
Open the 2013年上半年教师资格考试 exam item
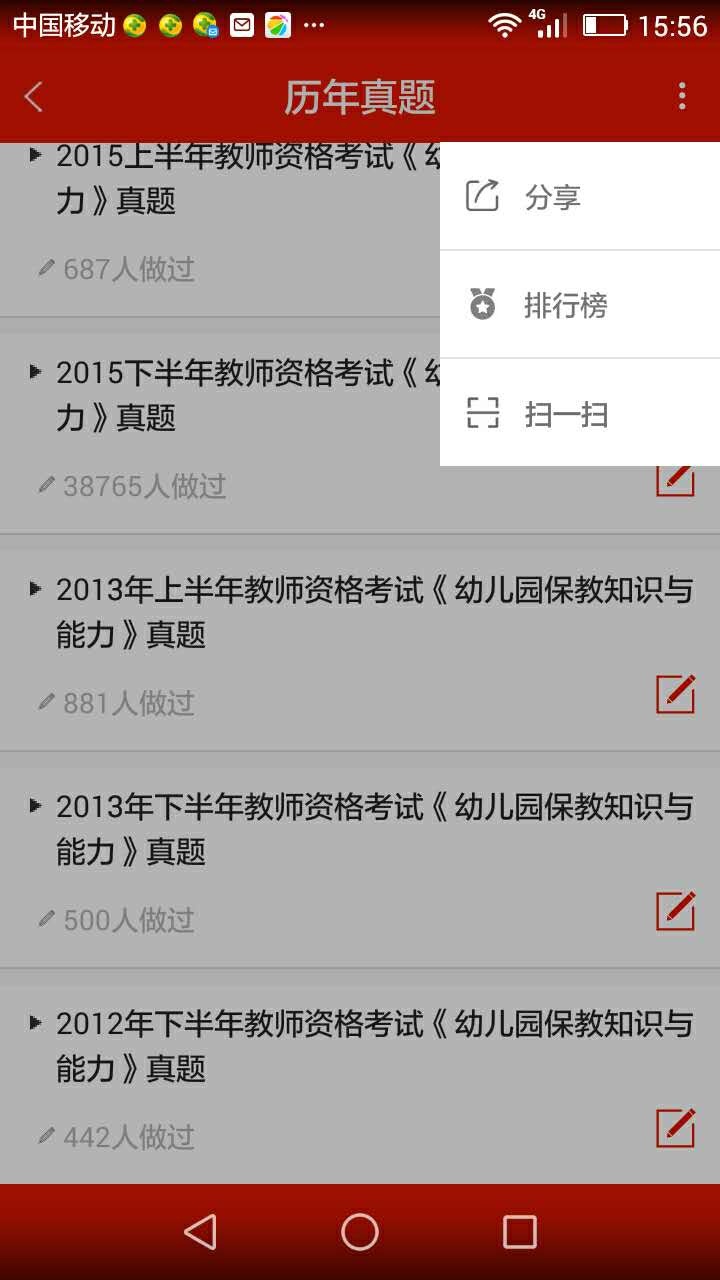click(x=360, y=650)
